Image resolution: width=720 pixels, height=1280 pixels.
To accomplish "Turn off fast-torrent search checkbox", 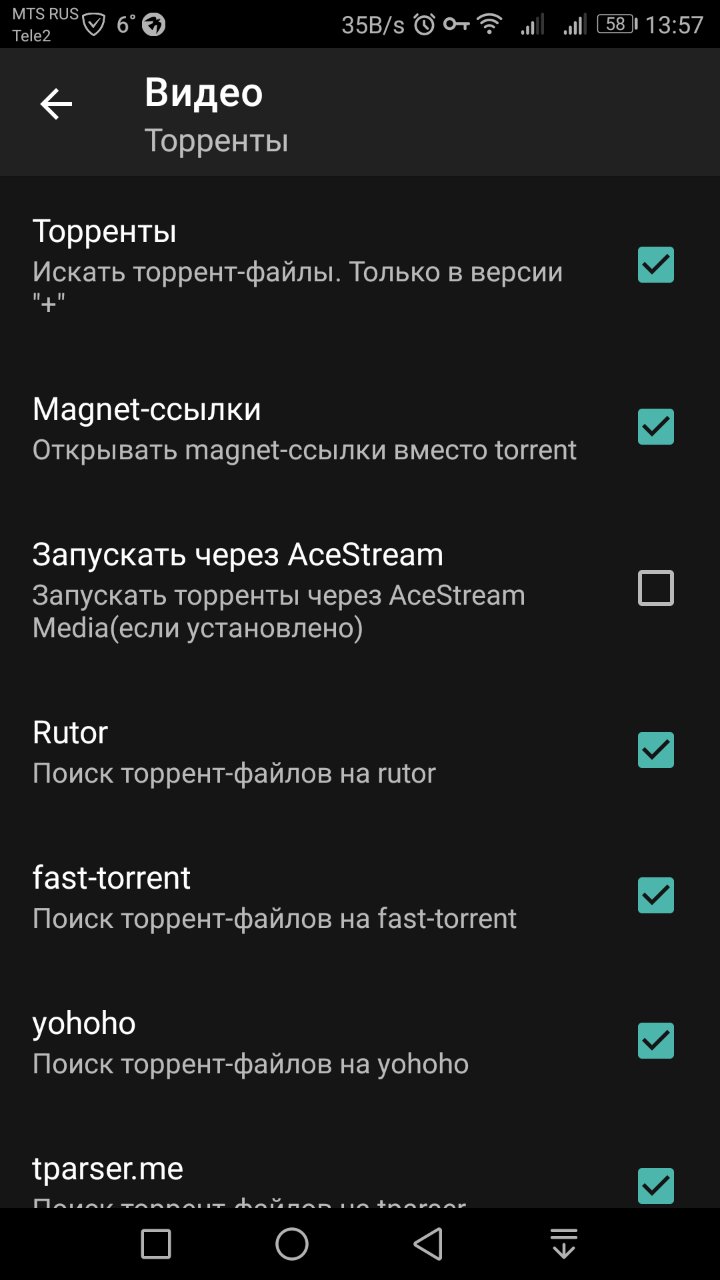I will tap(656, 895).
